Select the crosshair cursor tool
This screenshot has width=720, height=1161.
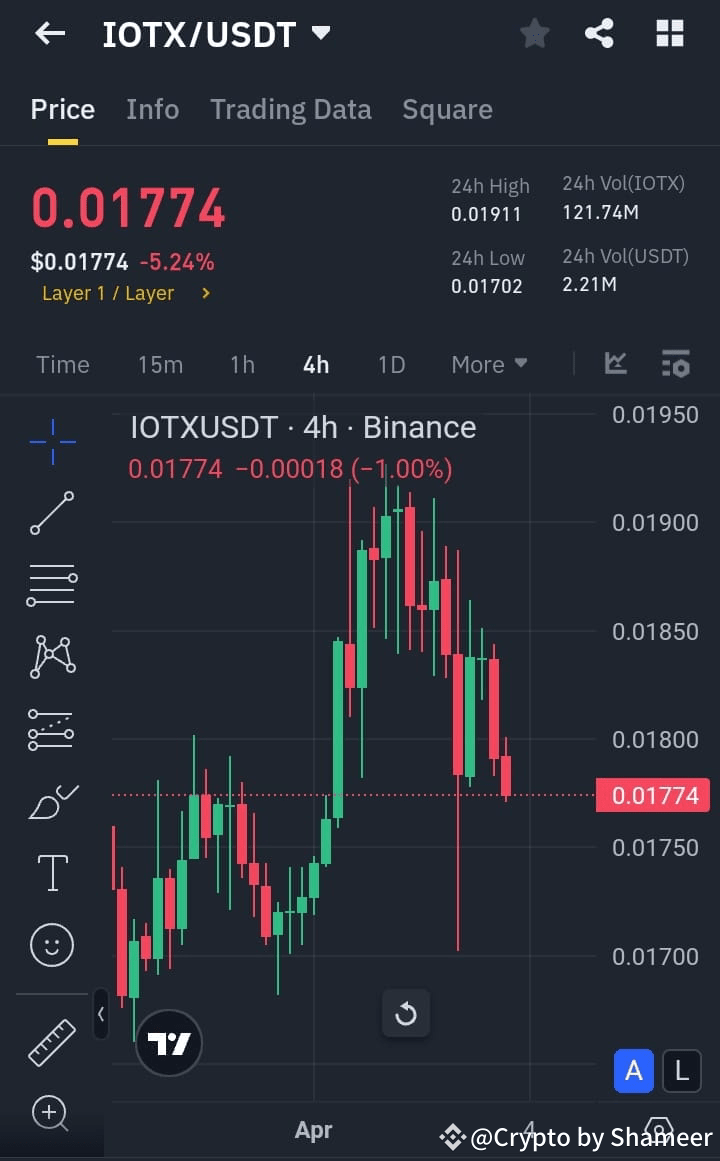(52, 441)
